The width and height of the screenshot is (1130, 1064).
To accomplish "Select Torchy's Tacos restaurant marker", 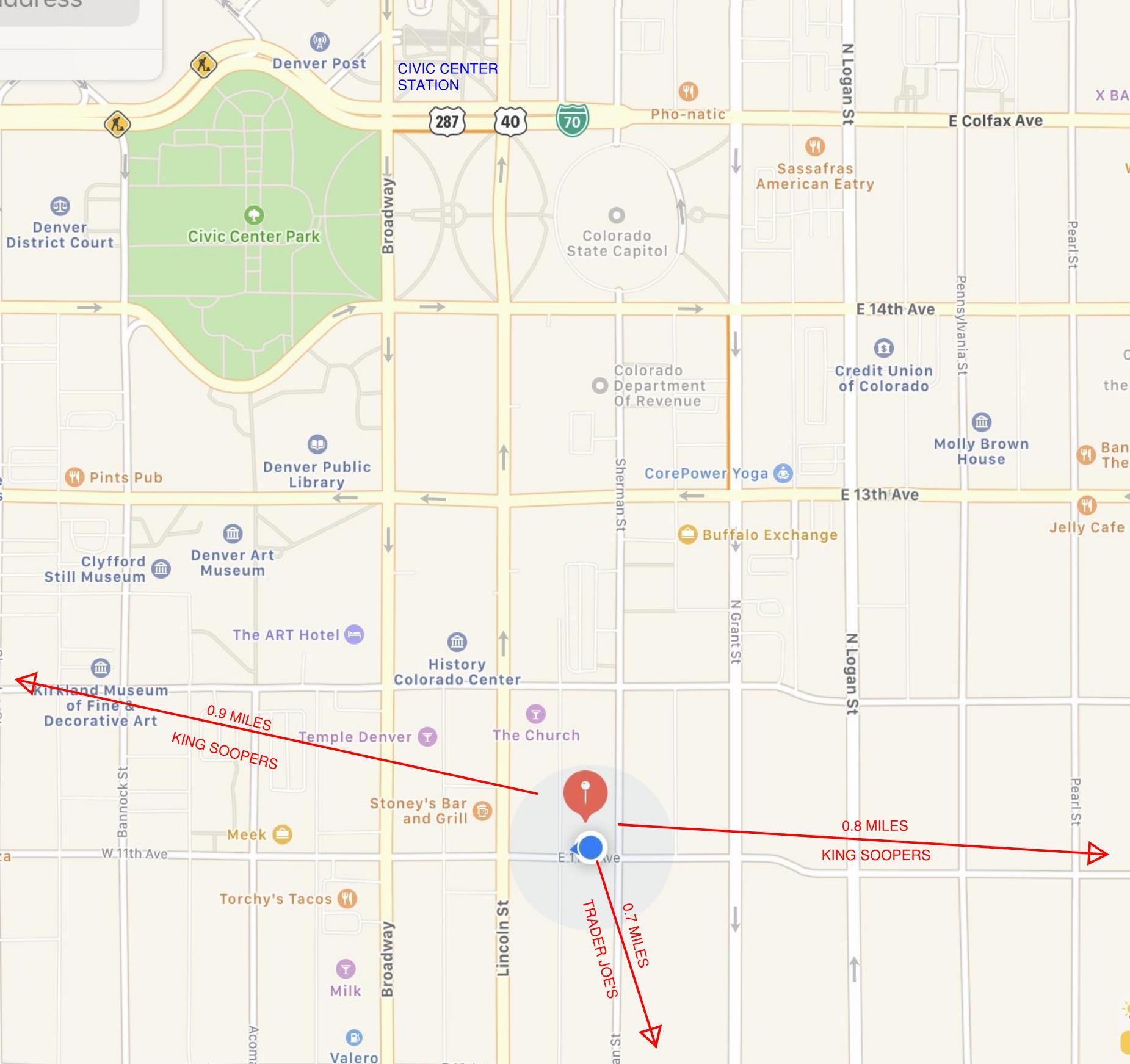I will point(347,899).
